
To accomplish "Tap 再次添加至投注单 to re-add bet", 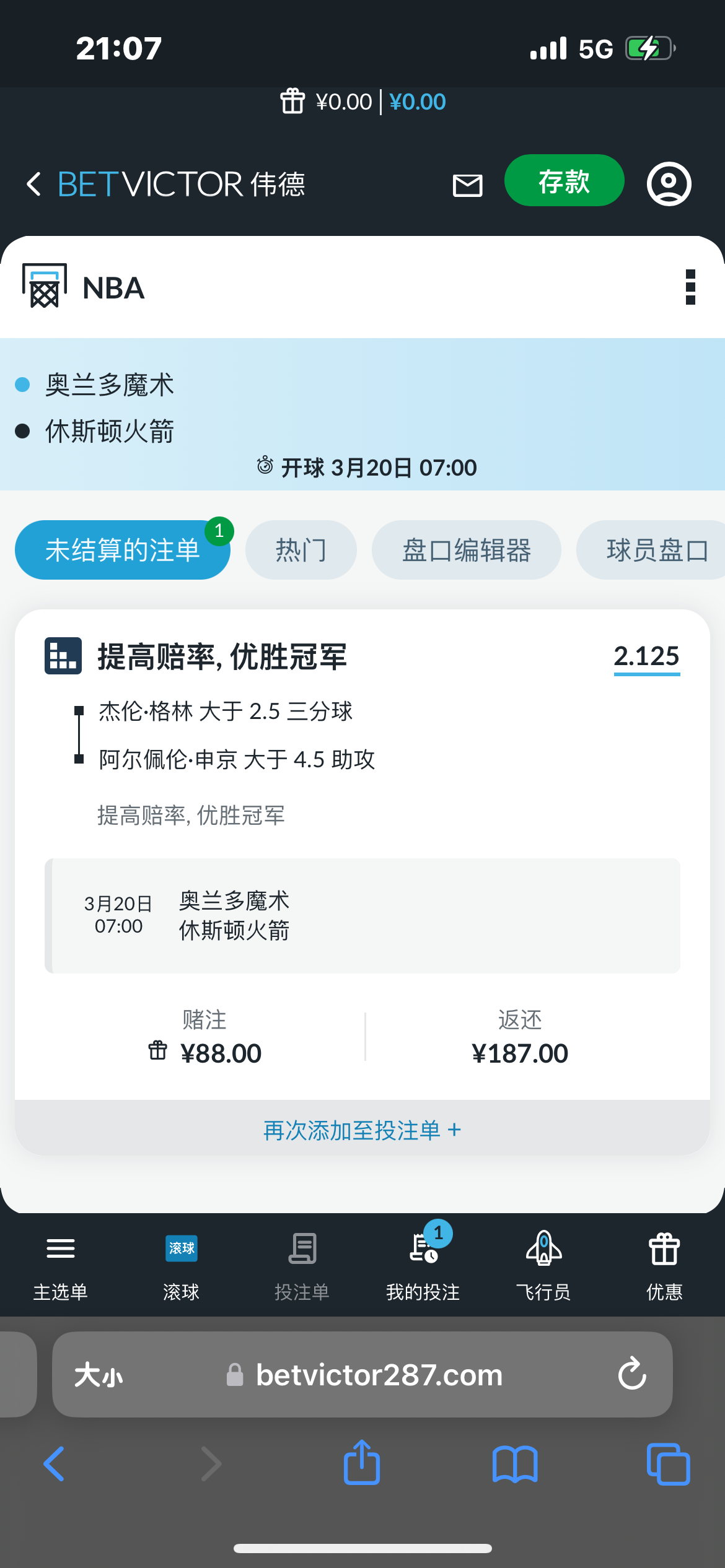I will click(x=362, y=1130).
